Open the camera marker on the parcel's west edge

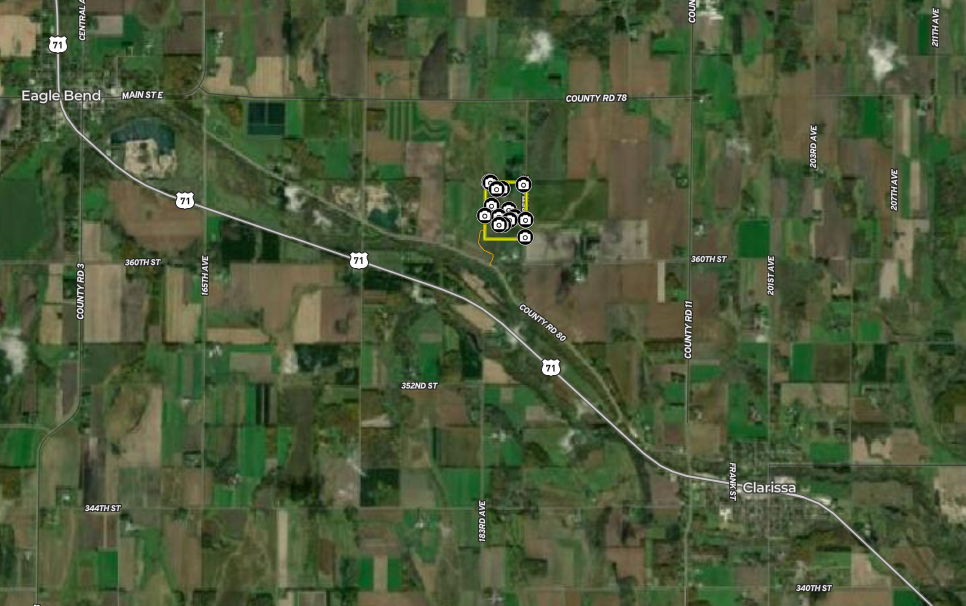pos(485,215)
